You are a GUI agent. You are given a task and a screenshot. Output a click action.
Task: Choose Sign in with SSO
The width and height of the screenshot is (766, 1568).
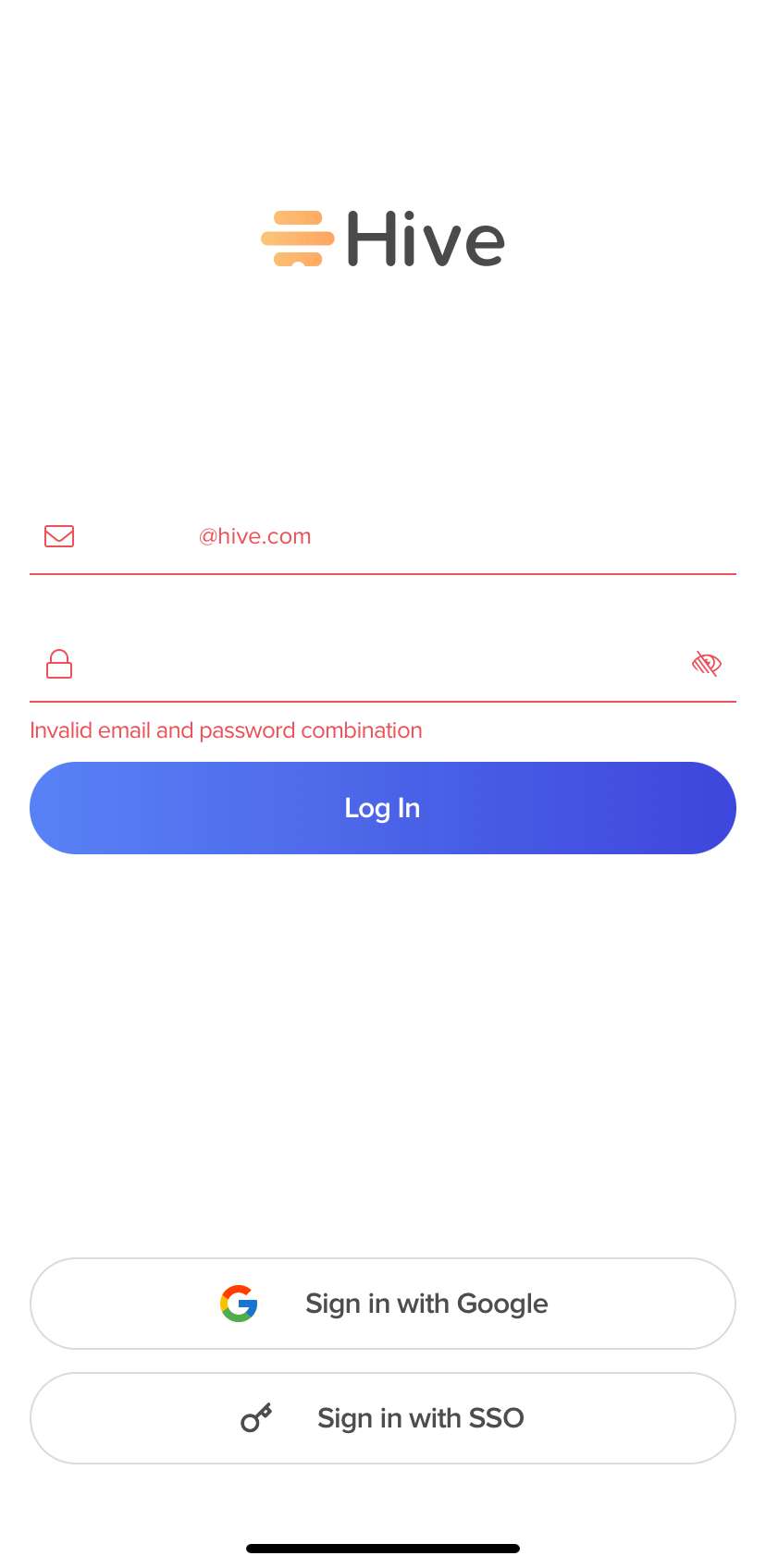coord(383,1418)
